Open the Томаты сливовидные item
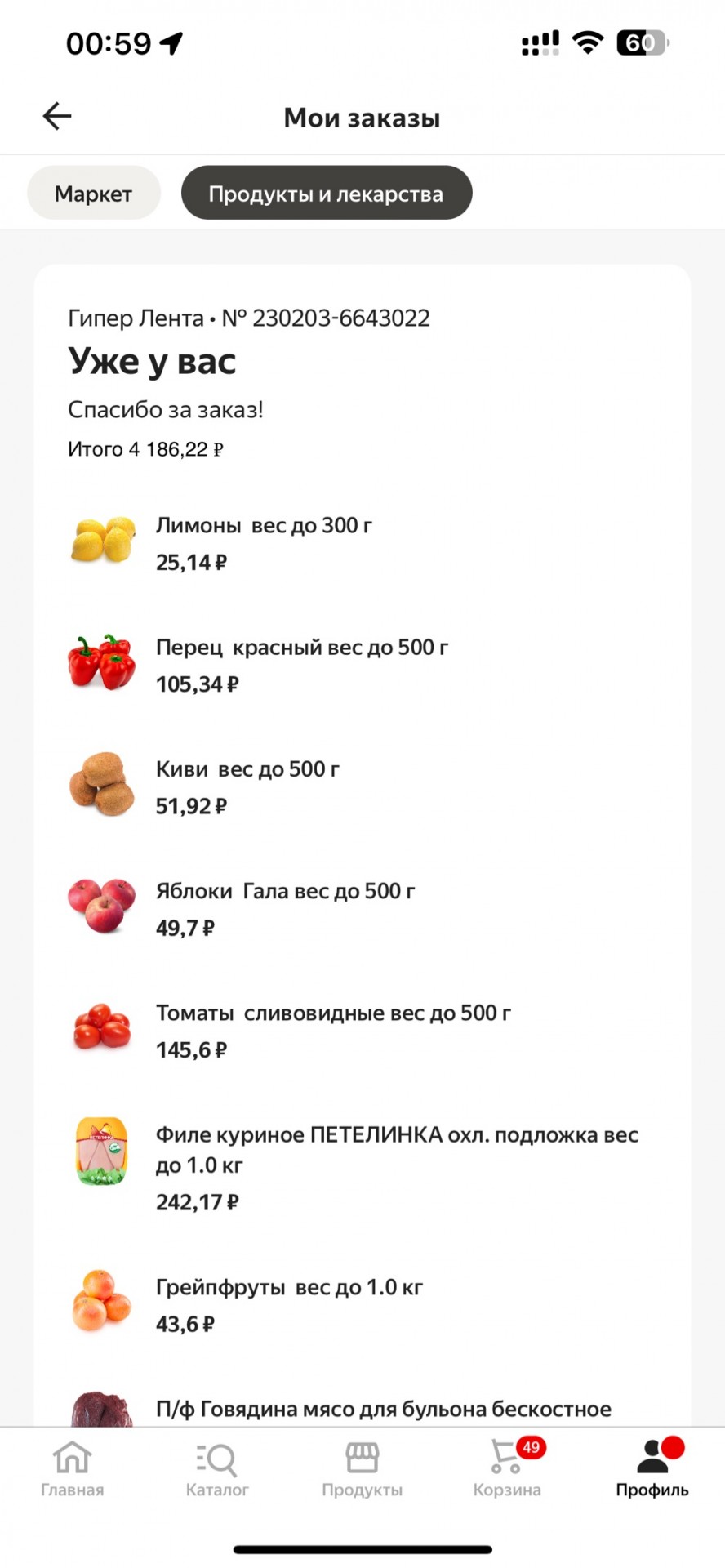The image size is (725, 1568). click(362, 1031)
